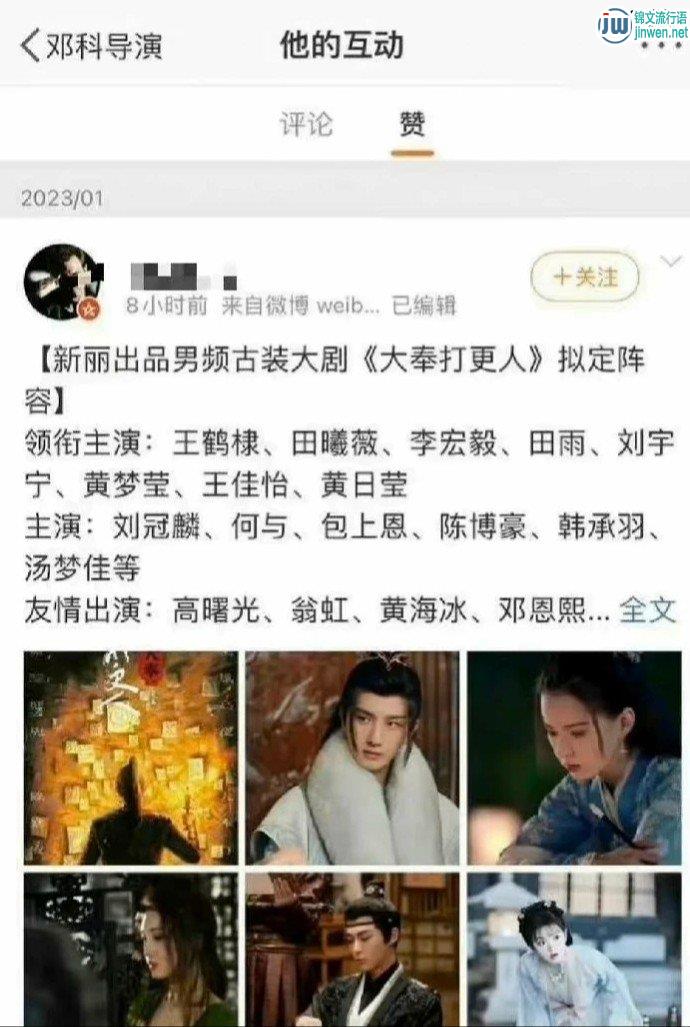The width and height of the screenshot is (690, 1027).
Task: Follow the poster with +关注
Action: pos(584,277)
